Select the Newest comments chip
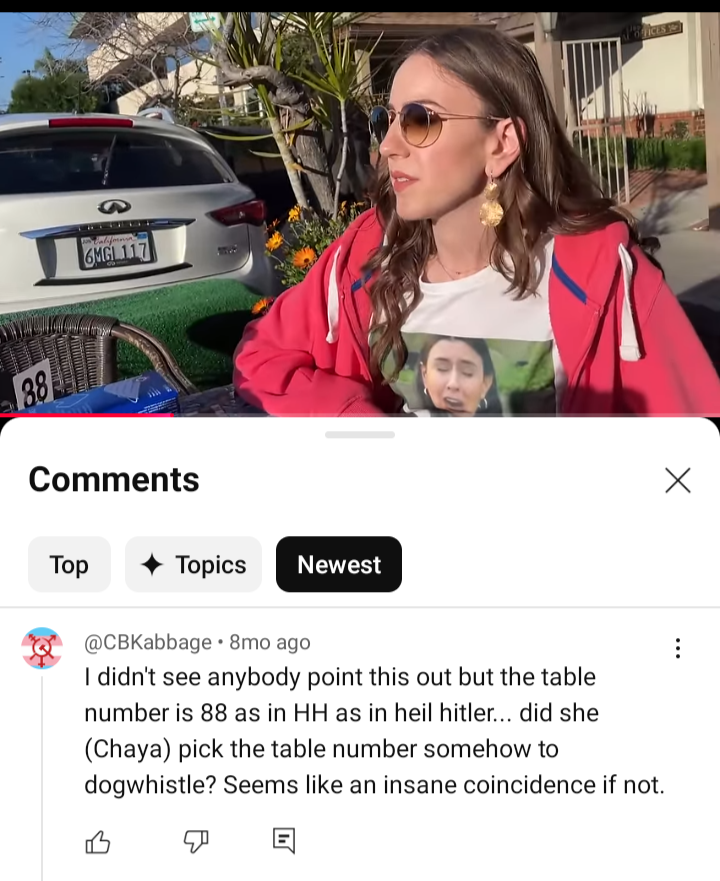The image size is (720, 881). tap(339, 565)
